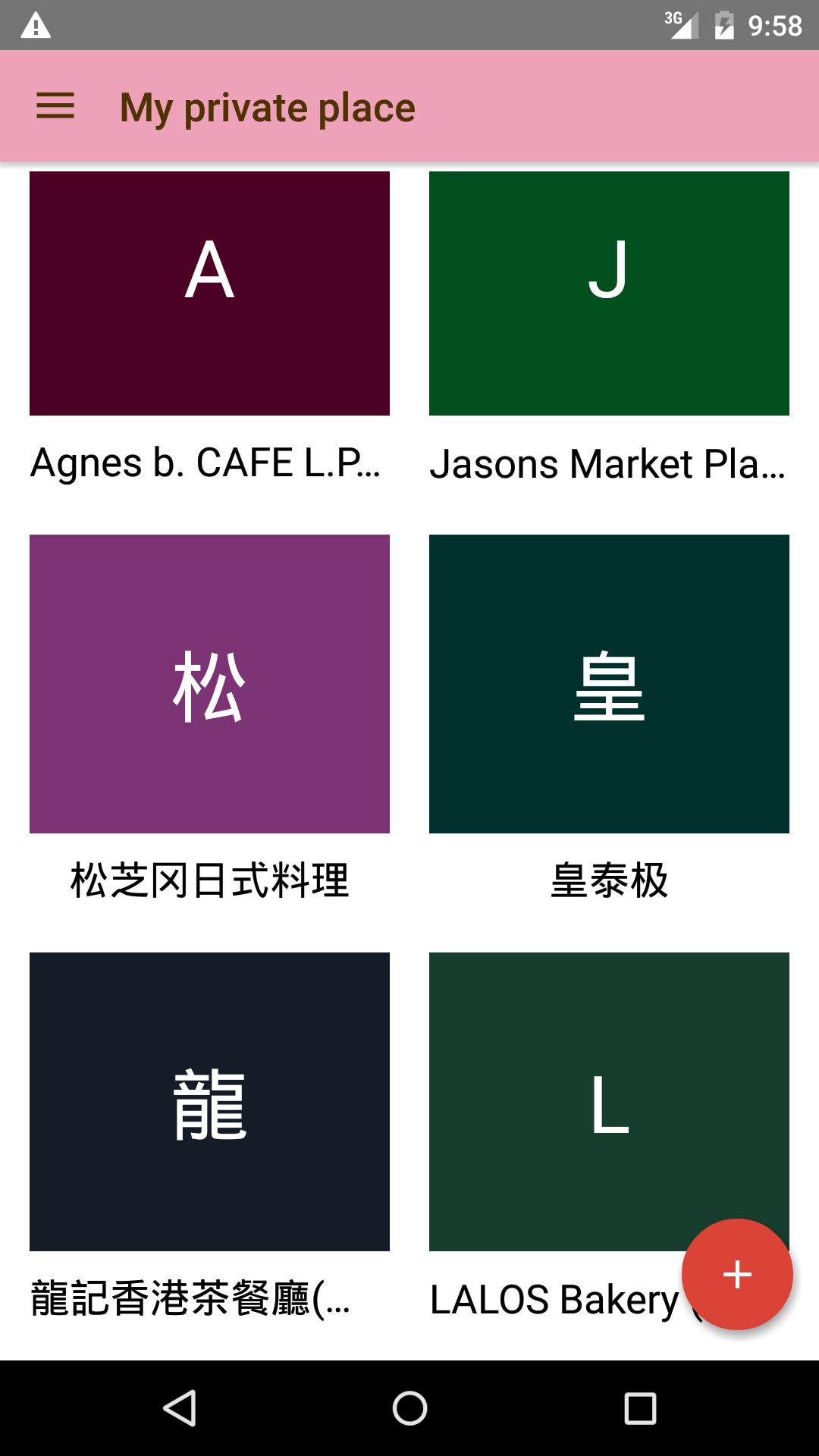Tap the system home button
Screen dimensions: 819x1456
click(409, 1408)
